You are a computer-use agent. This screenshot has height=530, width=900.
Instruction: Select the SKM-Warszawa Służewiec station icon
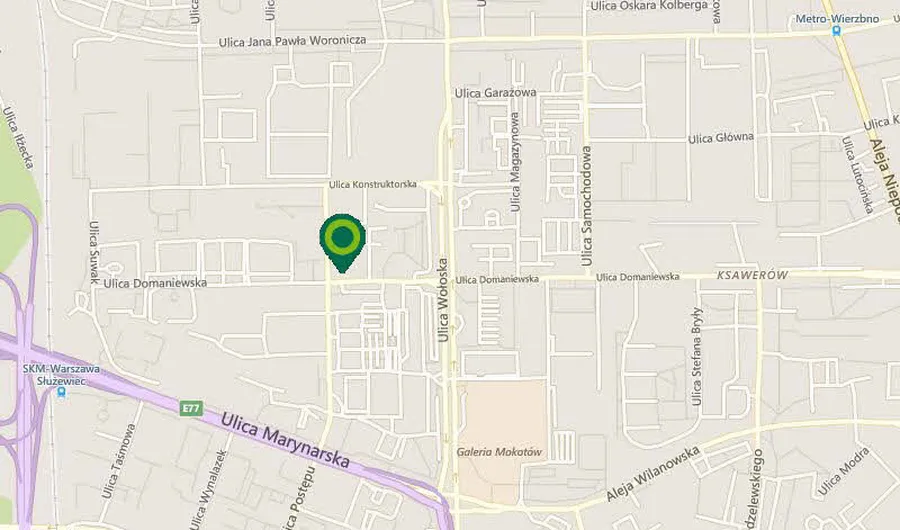coord(62,391)
